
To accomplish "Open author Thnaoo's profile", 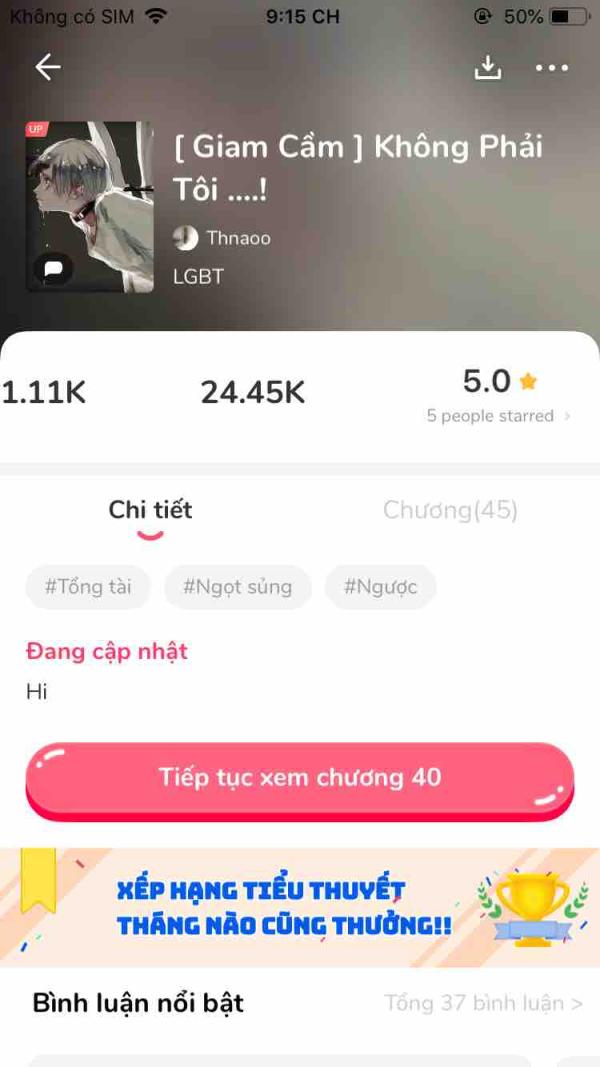I will [x=224, y=238].
